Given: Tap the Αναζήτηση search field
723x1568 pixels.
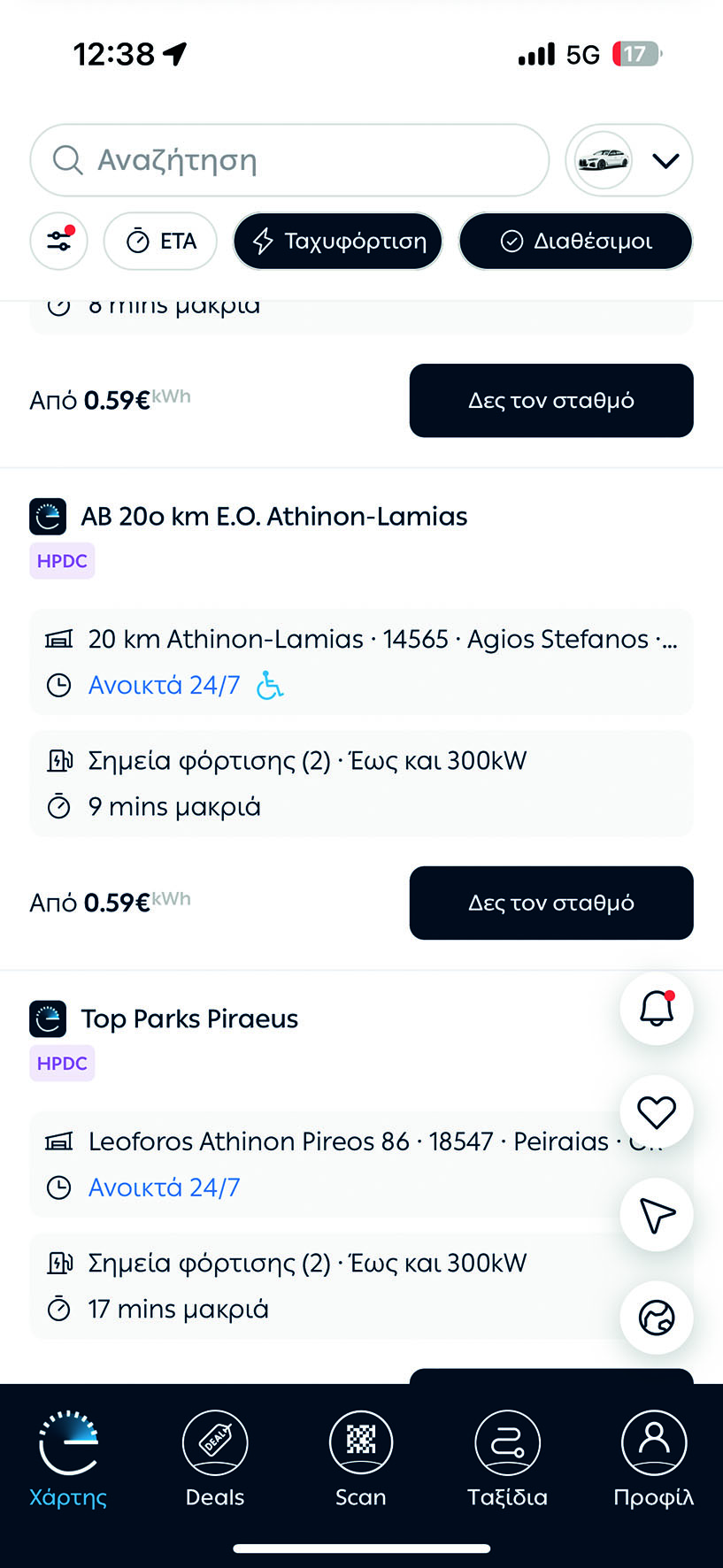Looking at the screenshot, I should point(289,160).
